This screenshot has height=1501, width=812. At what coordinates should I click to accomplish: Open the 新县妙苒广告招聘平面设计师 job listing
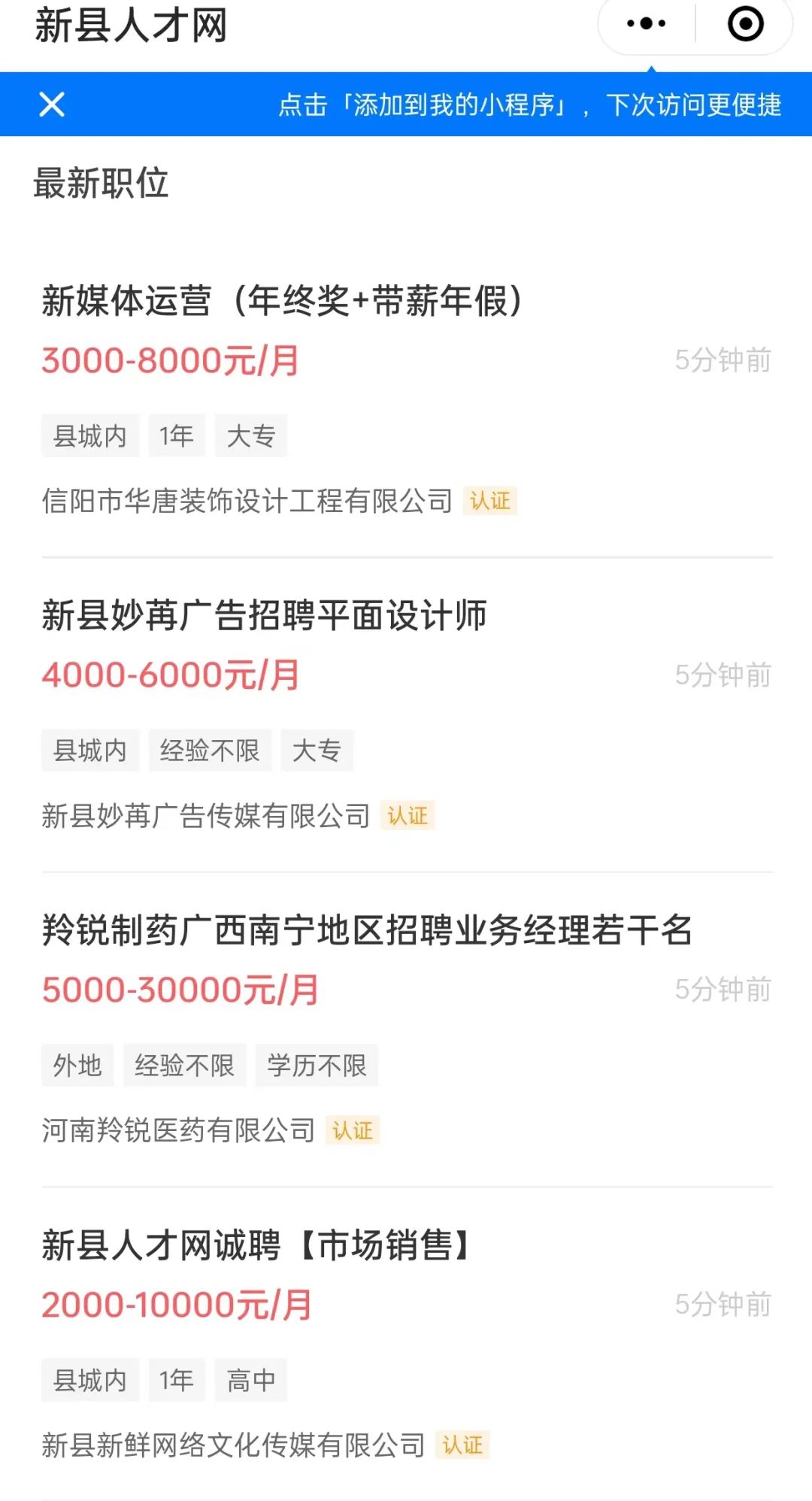pos(264,616)
